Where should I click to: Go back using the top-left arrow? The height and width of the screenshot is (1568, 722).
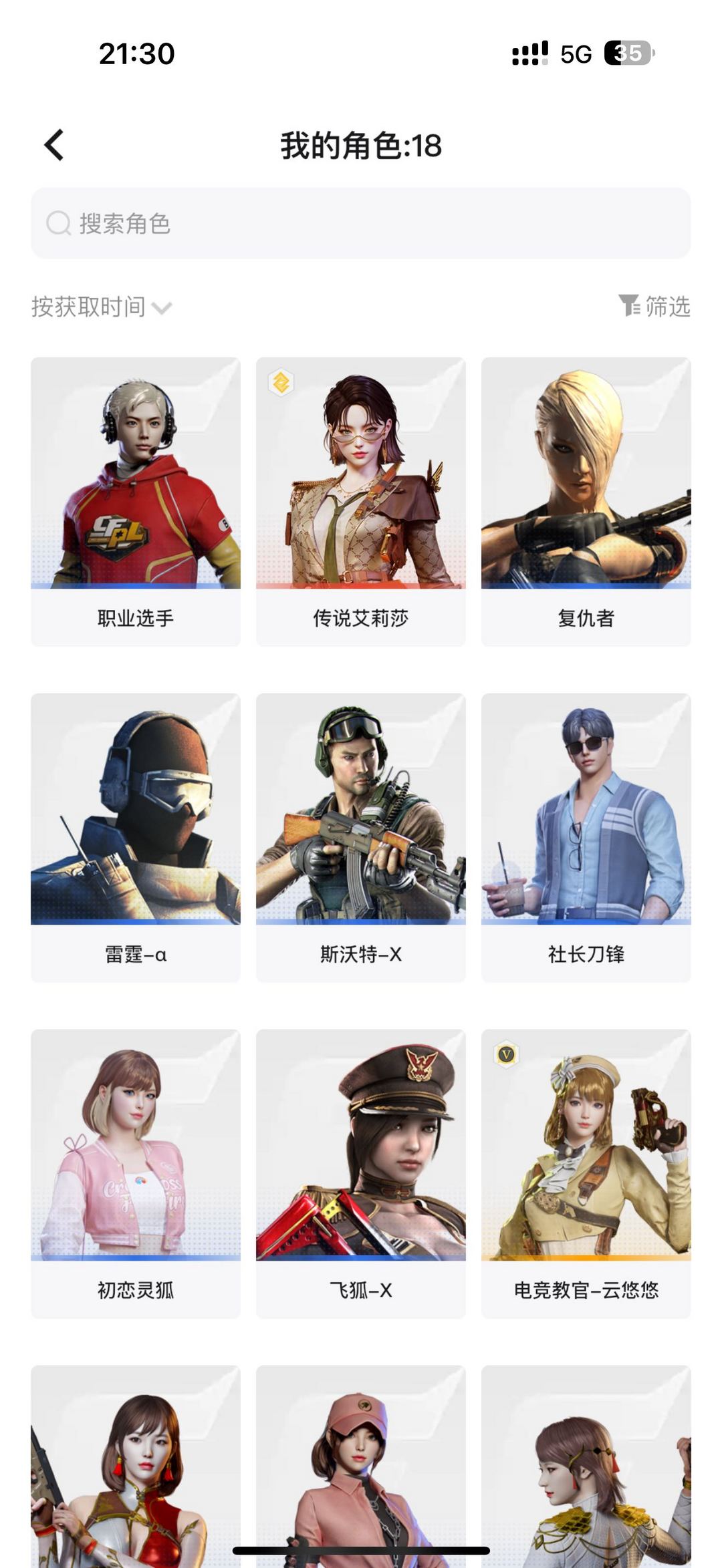coord(55,145)
